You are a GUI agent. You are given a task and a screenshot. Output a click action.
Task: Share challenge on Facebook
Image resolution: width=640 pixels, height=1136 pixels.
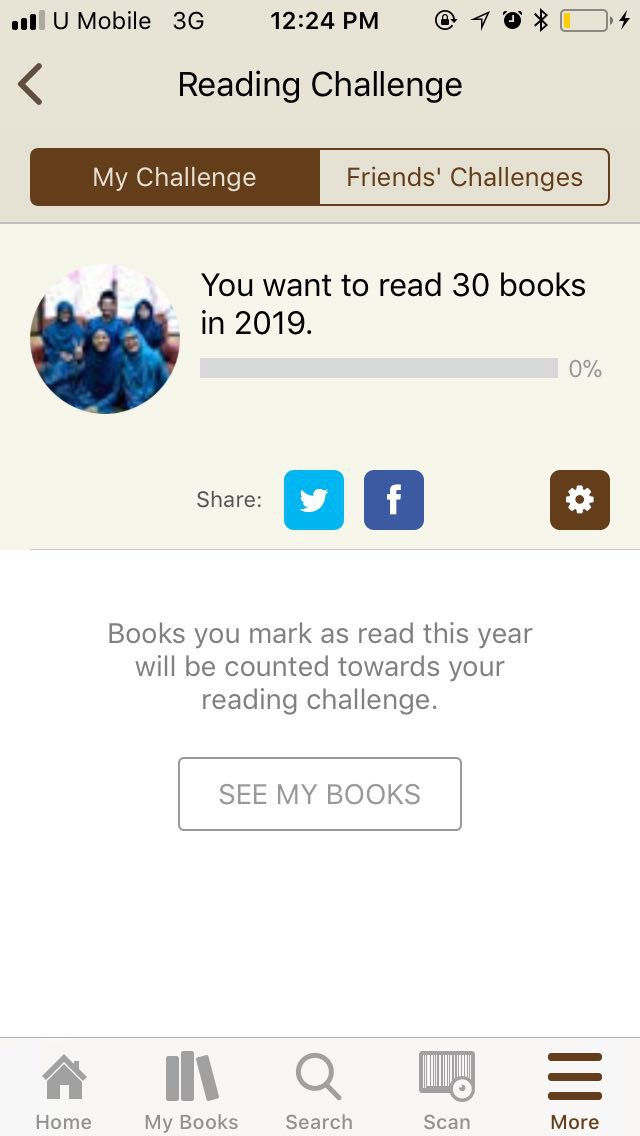click(x=394, y=500)
